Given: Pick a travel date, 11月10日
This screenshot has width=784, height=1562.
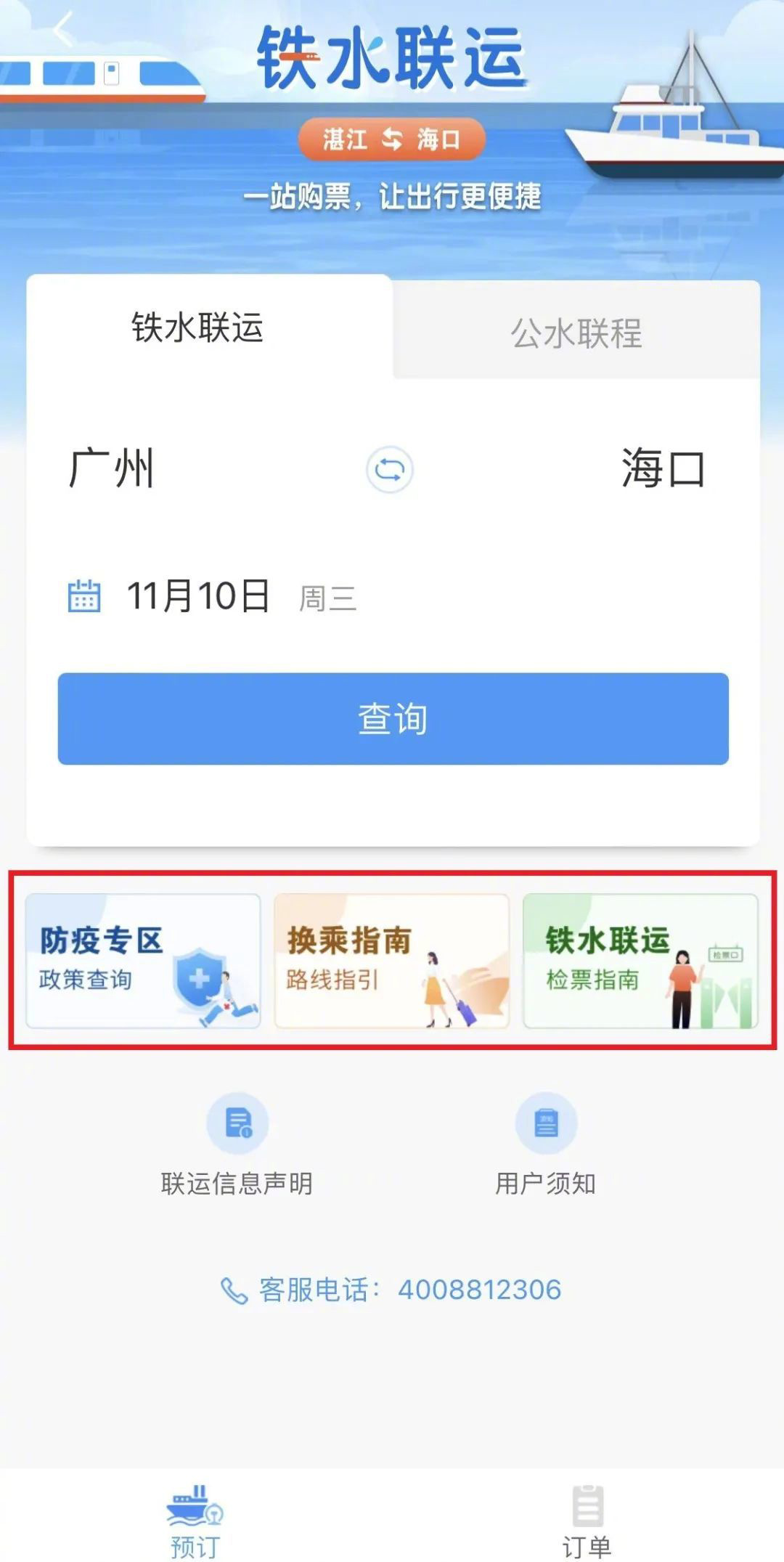Looking at the screenshot, I should 199,596.
